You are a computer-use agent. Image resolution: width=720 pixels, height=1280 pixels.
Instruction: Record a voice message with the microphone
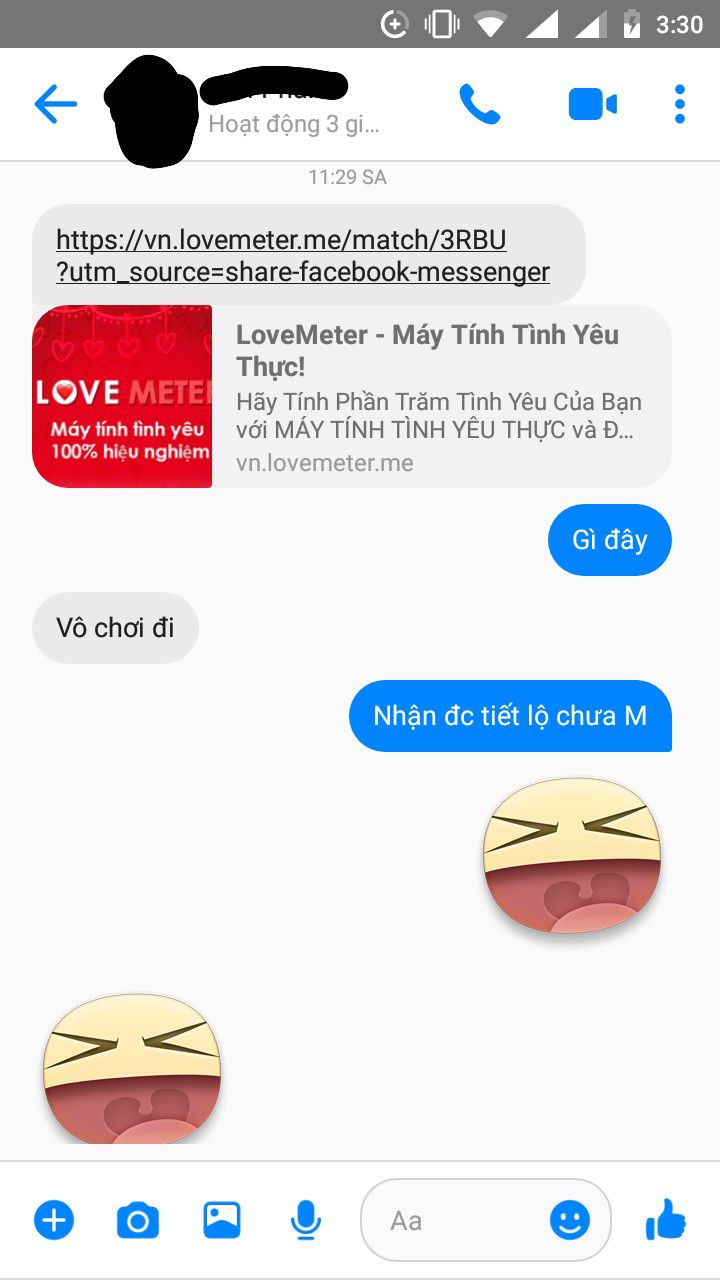tap(306, 1220)
